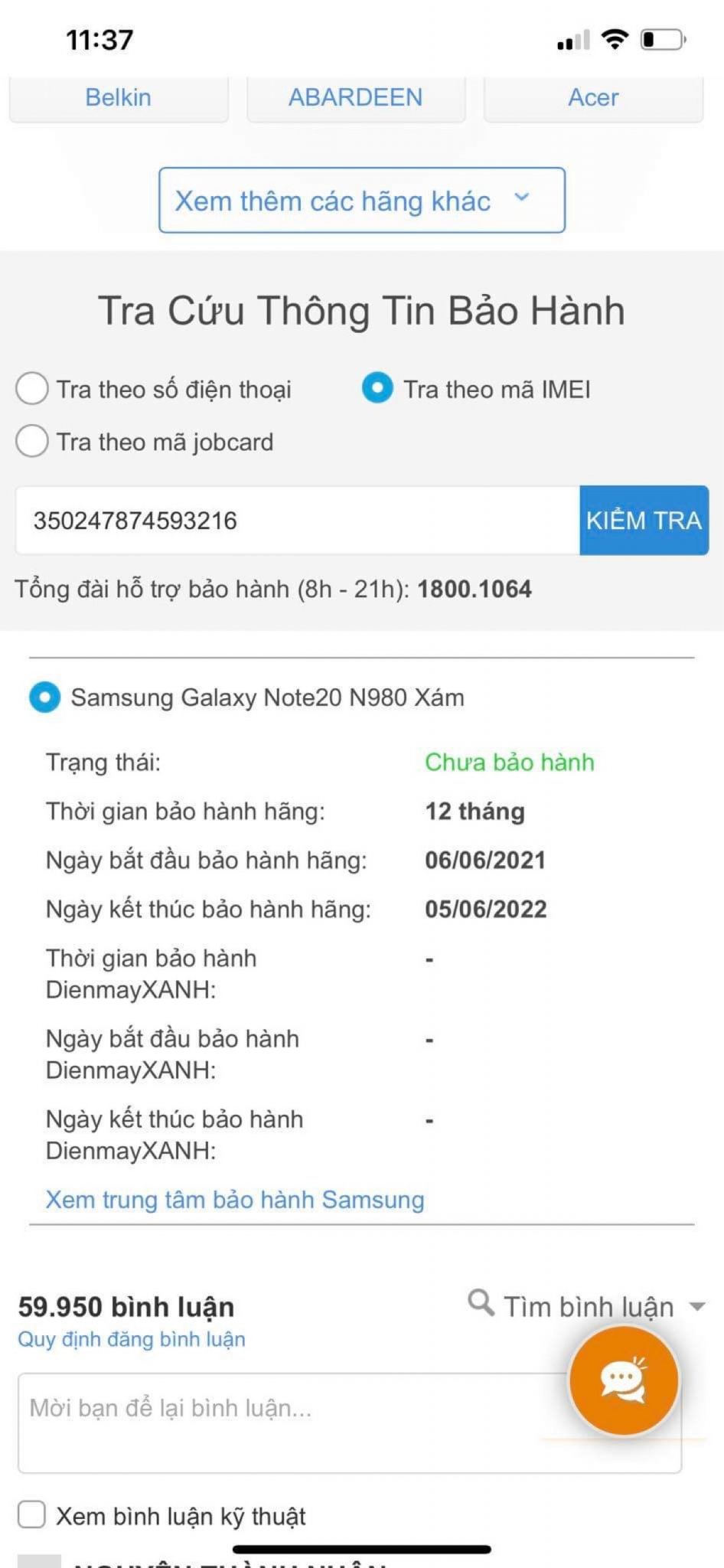The image size is (724, 1568).
Task: Edit the IMEI number field
Action: (x=297, y=521)
